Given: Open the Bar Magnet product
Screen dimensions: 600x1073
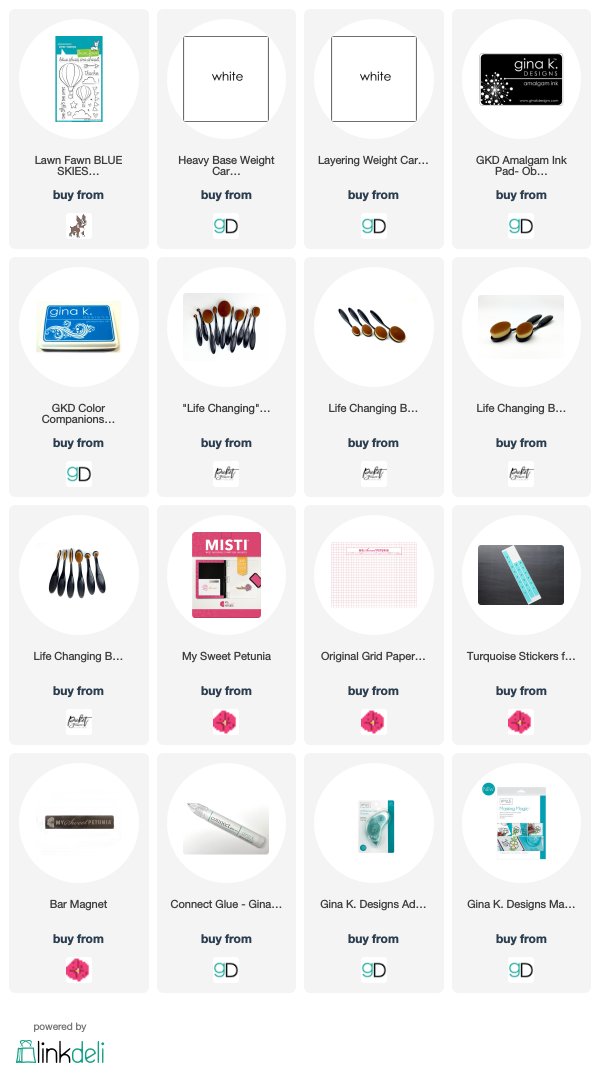Looking at the screenshot, I should pyautogui.click(x=79, y=823).
